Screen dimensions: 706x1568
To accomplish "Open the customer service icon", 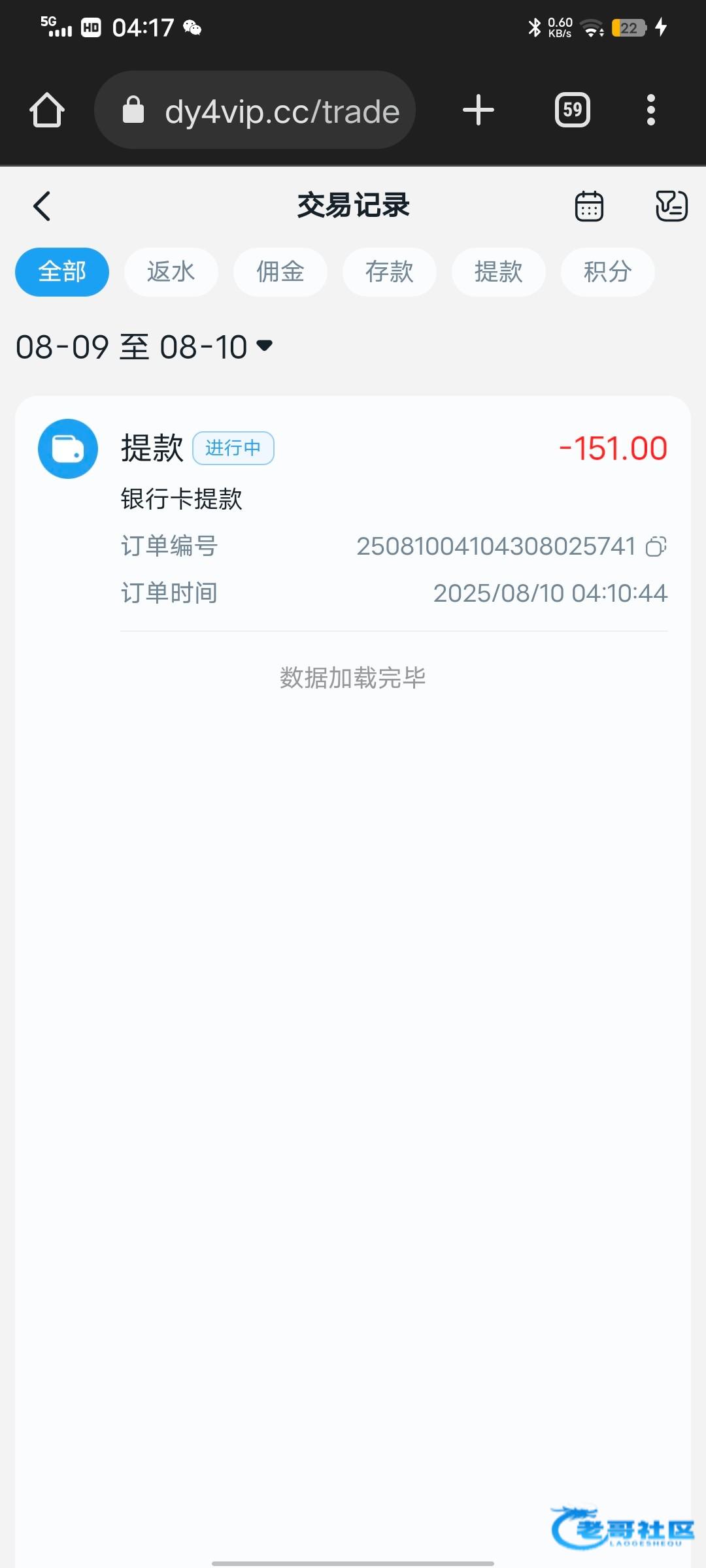I will pos(671,206).
